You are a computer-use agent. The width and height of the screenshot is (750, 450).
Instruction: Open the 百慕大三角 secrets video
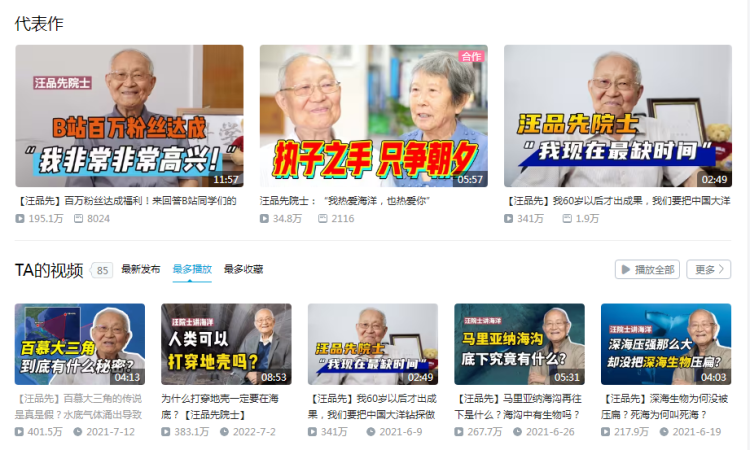(x=79, y=344)
